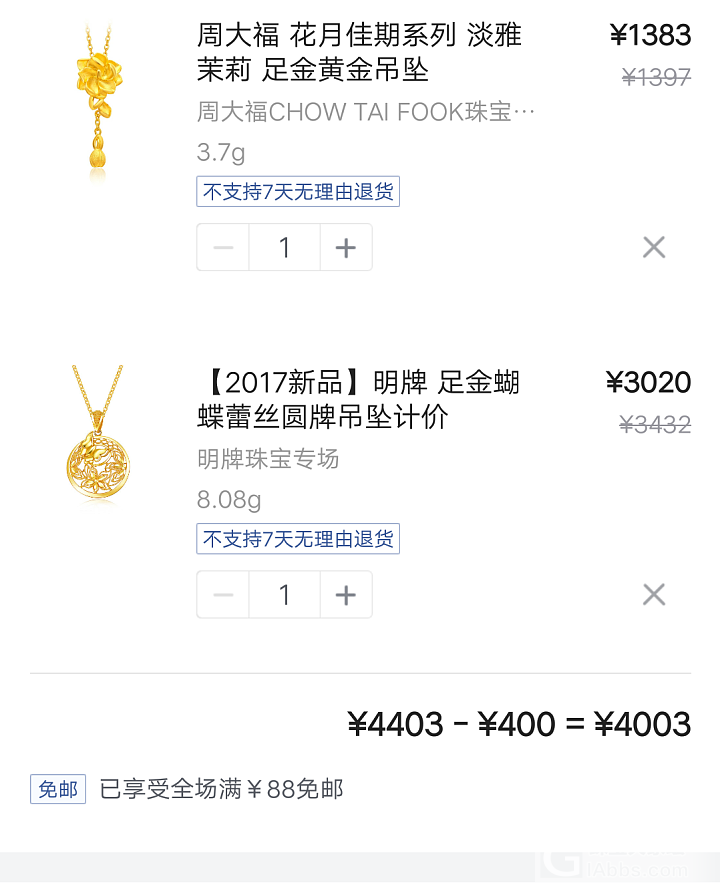720x887 pixels.
Task: Remove 周大福 pendant from cart
Action: 654,247
